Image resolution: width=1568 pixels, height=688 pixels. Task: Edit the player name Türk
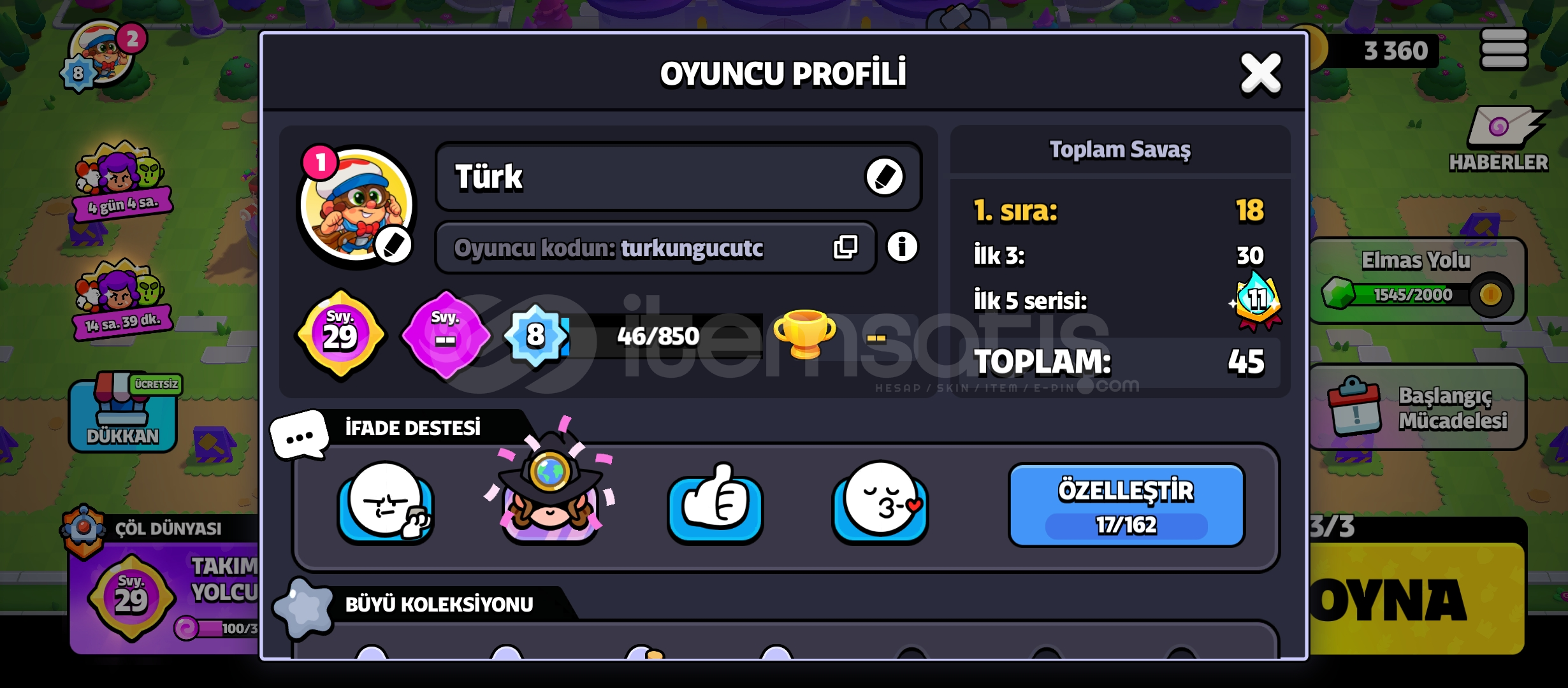pyautogui.click(x=884, y=176)
